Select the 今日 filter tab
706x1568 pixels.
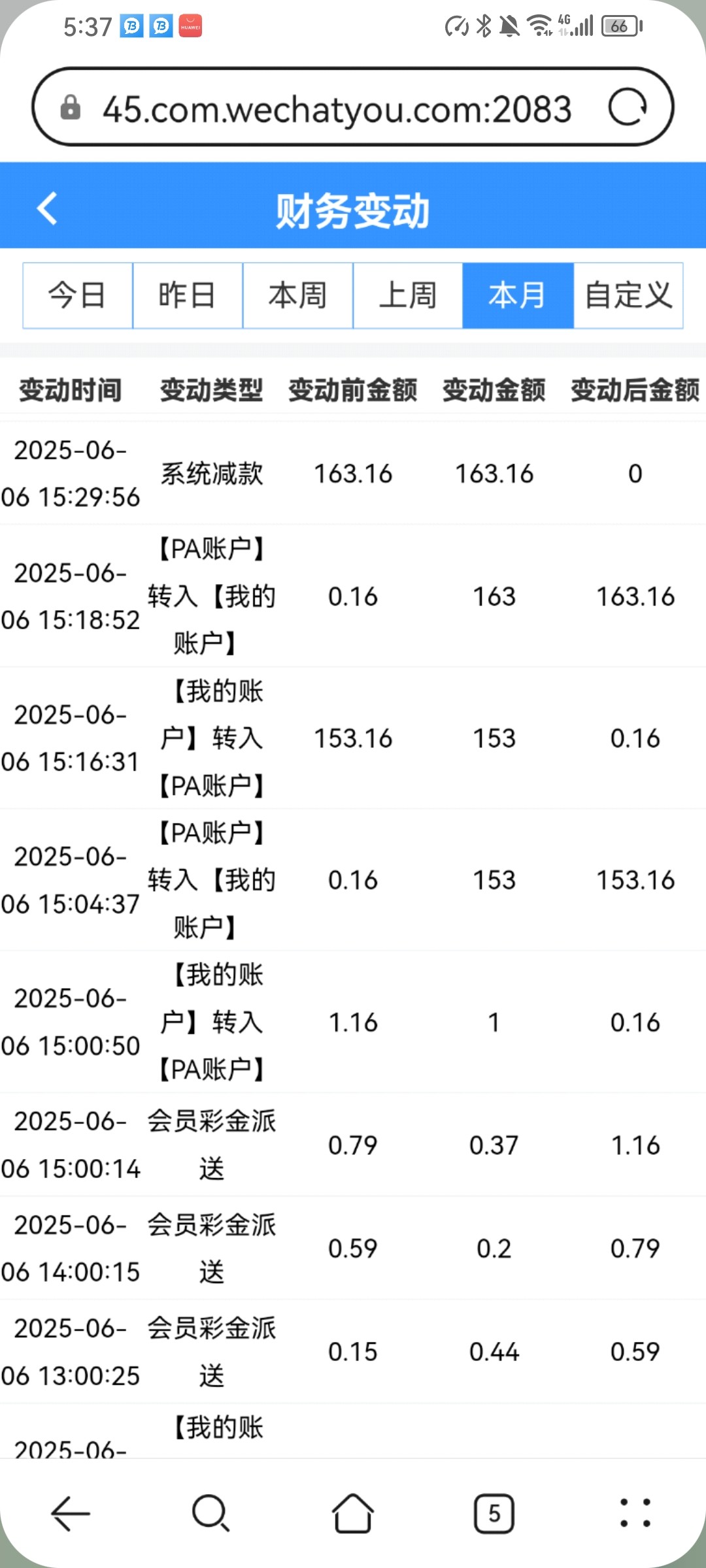[x=78, y=295]
